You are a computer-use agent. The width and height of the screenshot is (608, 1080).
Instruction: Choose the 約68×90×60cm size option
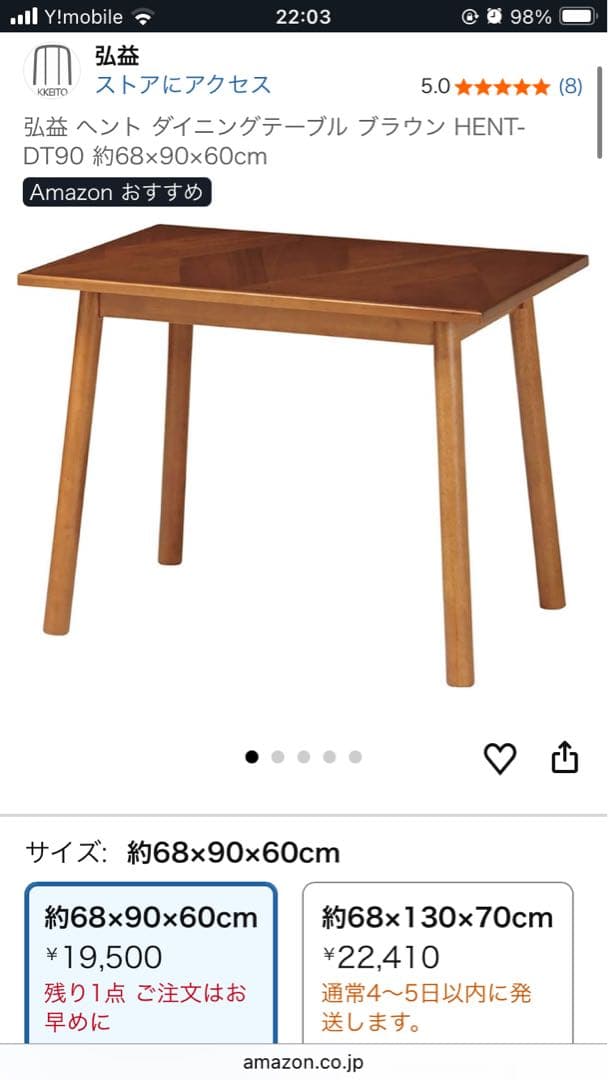tap(150, 960)
